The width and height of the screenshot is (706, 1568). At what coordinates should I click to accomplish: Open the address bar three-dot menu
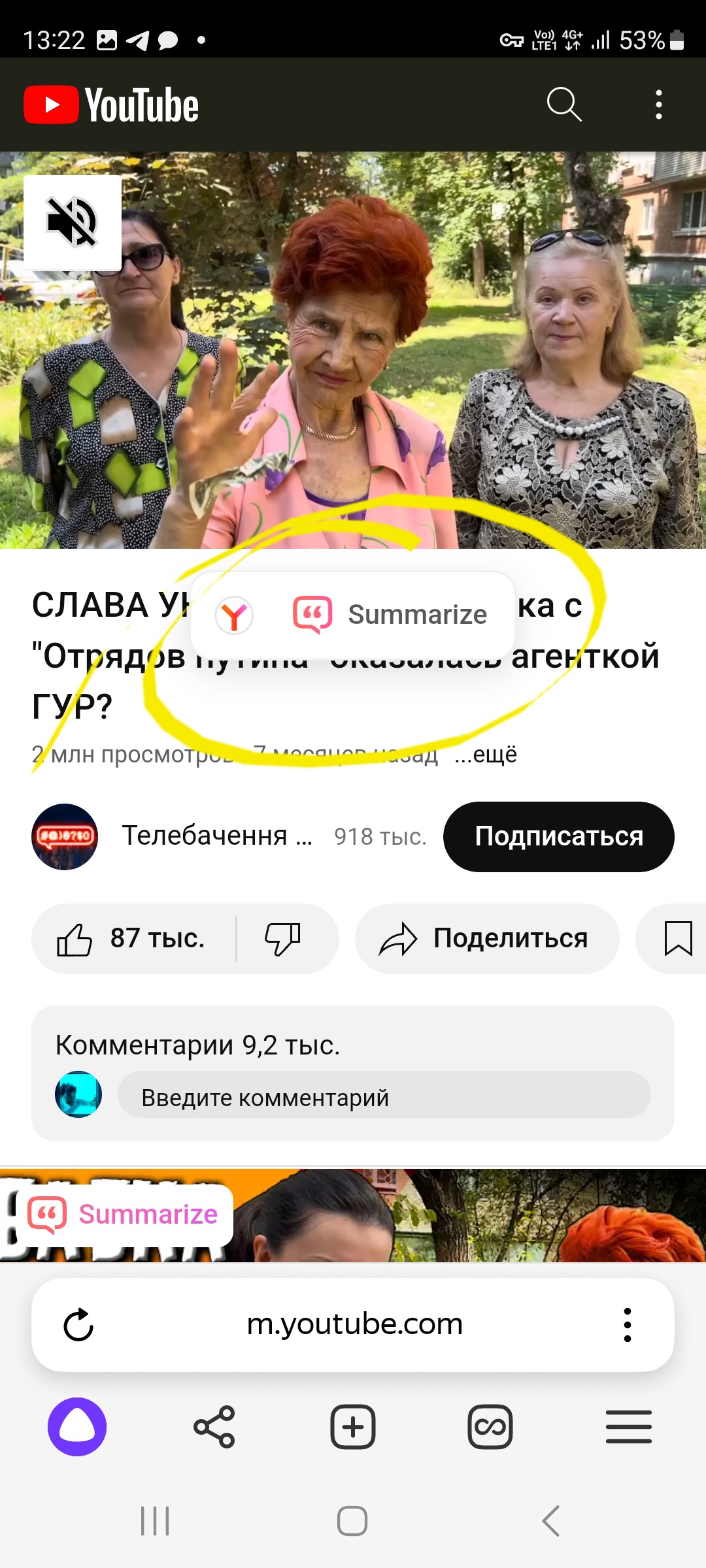[627, 1324]
